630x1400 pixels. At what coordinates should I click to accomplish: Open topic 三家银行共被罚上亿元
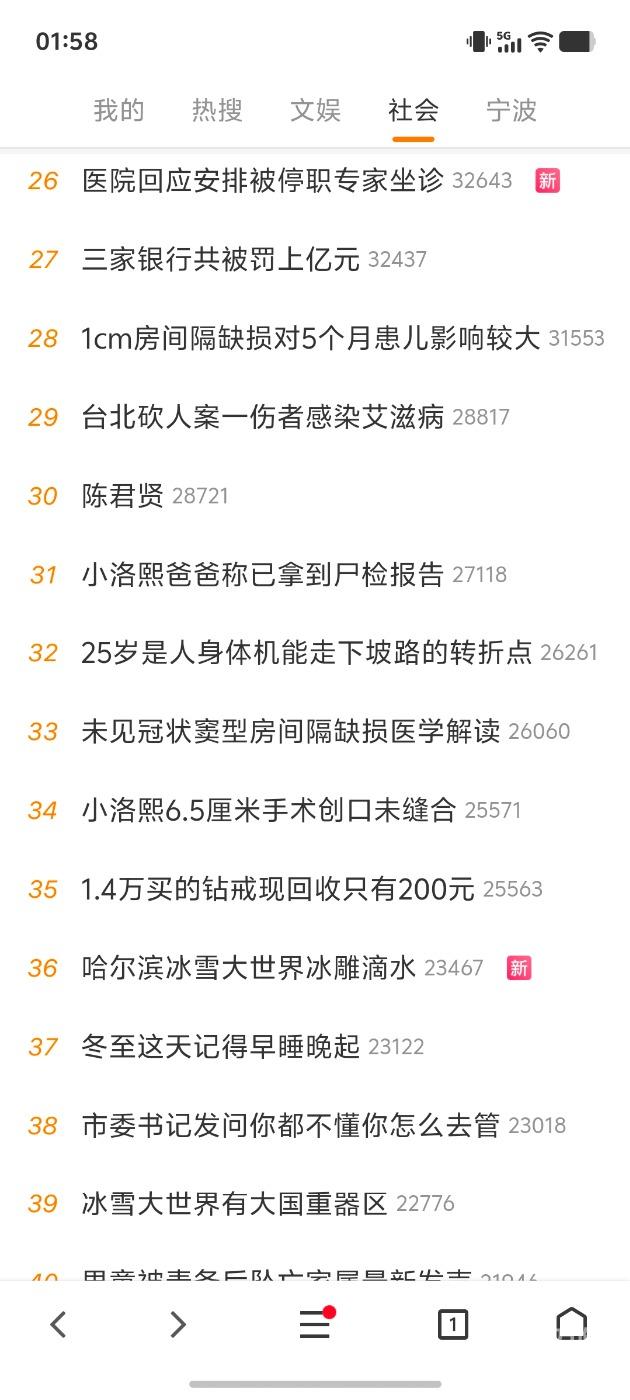tap(220, 260)
